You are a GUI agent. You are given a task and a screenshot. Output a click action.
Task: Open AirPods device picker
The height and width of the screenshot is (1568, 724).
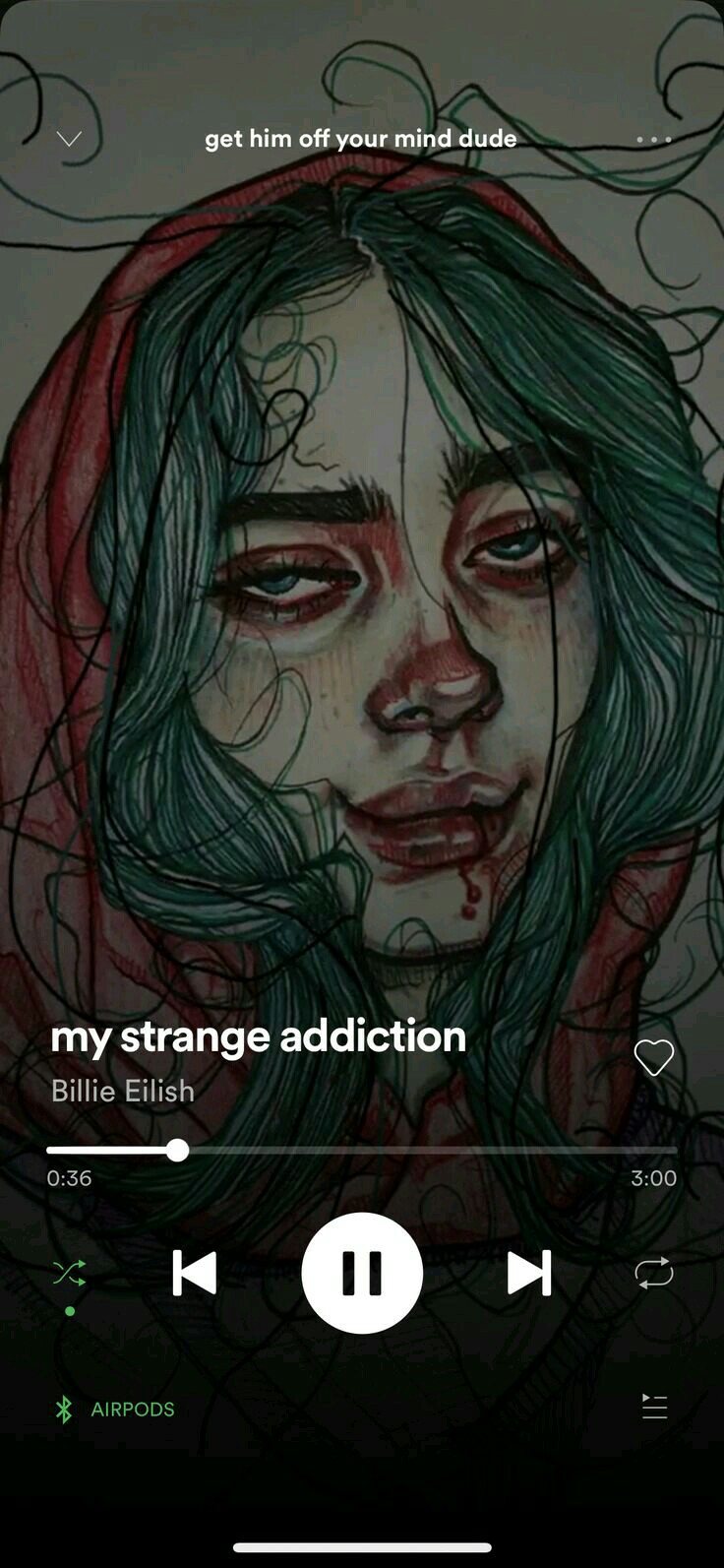point(116,1409)
